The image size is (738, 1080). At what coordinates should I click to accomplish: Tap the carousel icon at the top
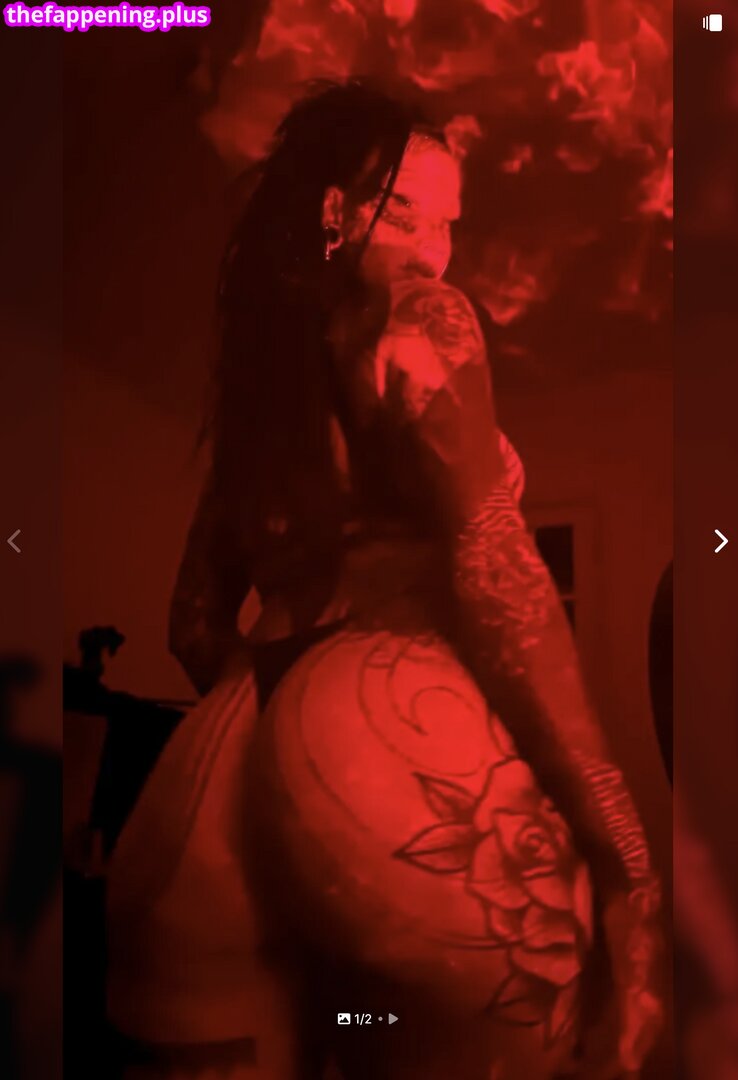(712, 23)
